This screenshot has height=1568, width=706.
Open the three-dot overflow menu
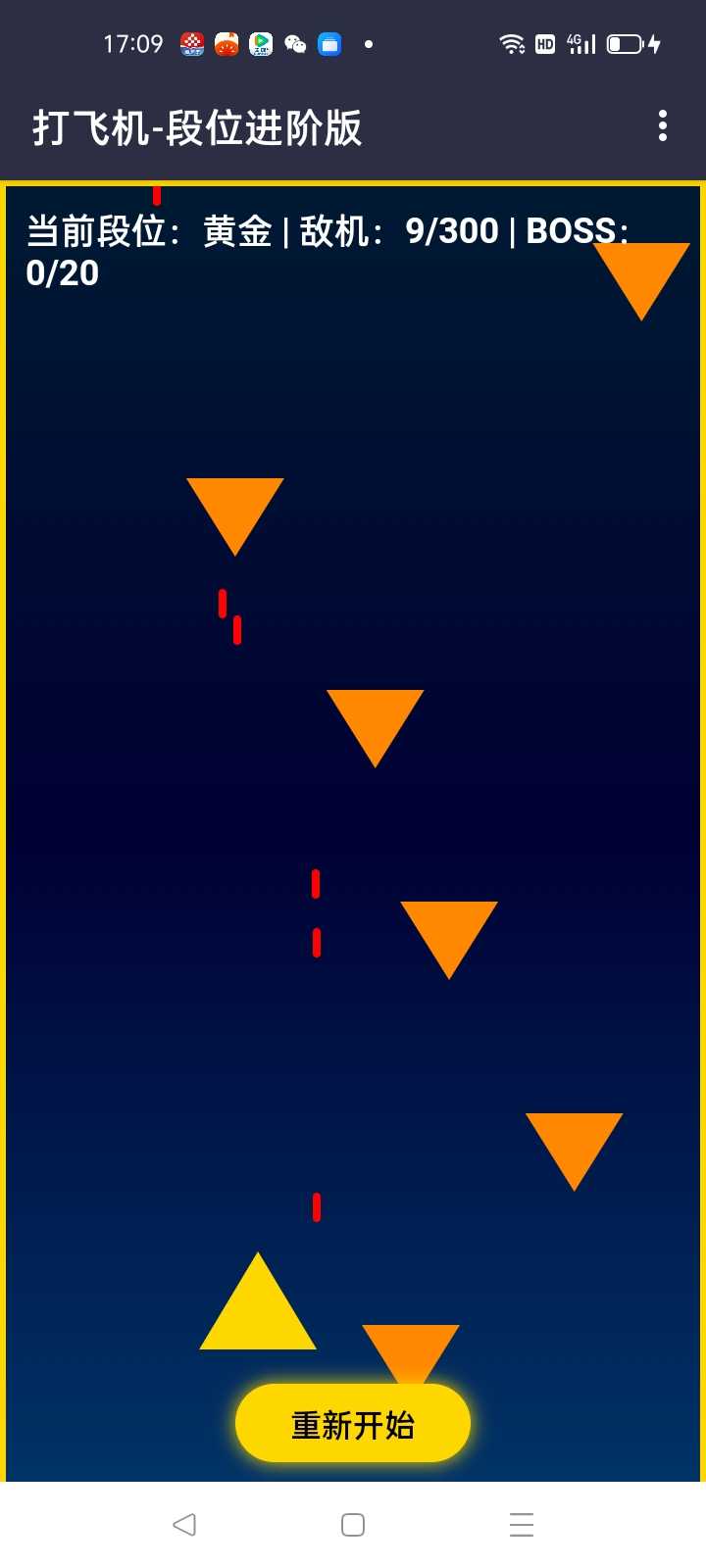663,126
